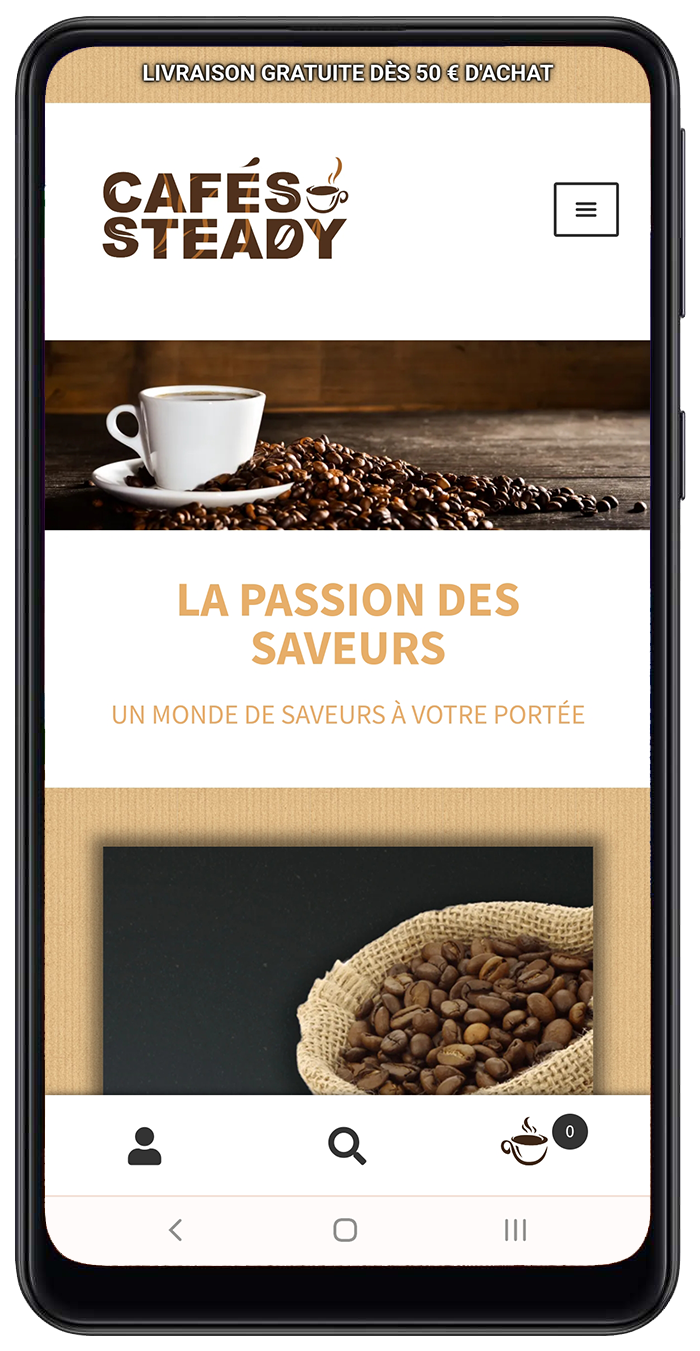Image resolution: width=700 pixels, height=1351 pixels.
Task: Go back with system back button
Action: (x=175, y=1230)
